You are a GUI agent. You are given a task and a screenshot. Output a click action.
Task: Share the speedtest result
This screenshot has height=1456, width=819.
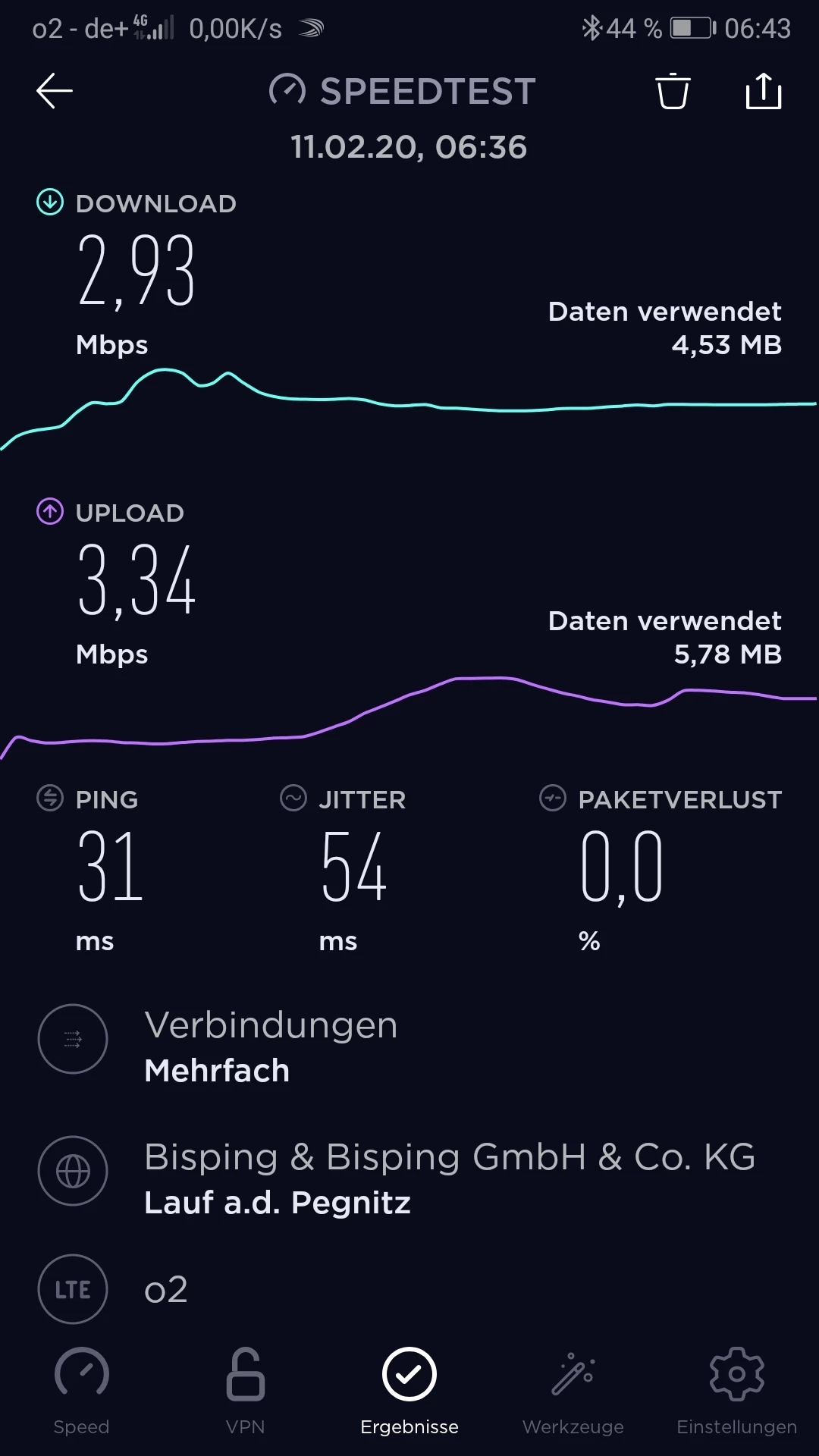[763, 91]
